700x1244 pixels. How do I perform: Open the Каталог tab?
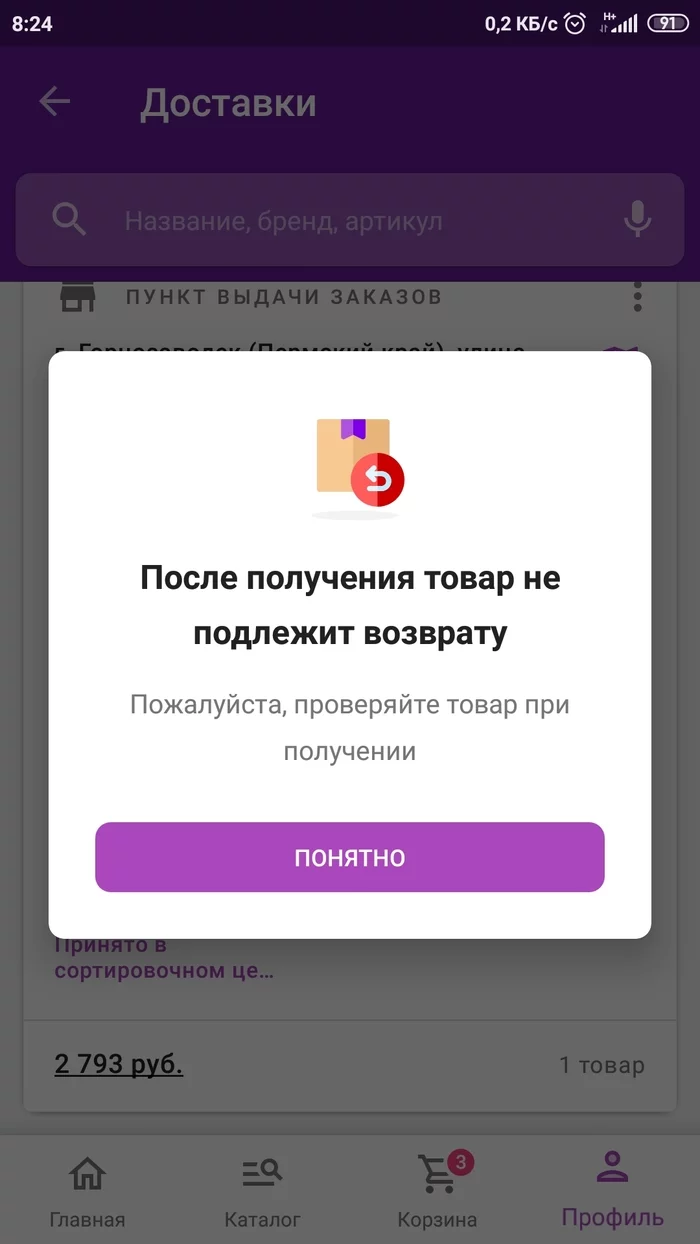tap(262, 1190)
